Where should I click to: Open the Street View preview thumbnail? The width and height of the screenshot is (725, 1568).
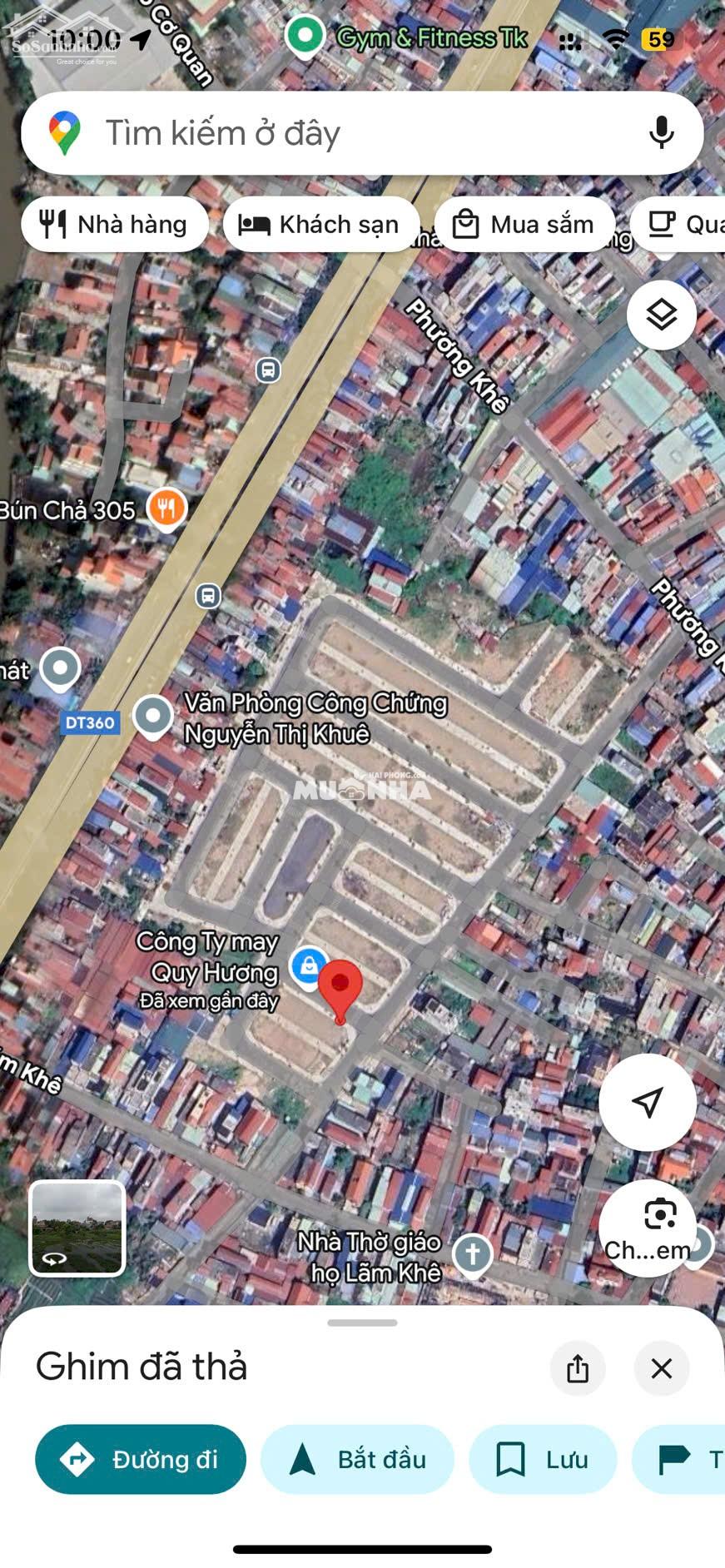77,1228
